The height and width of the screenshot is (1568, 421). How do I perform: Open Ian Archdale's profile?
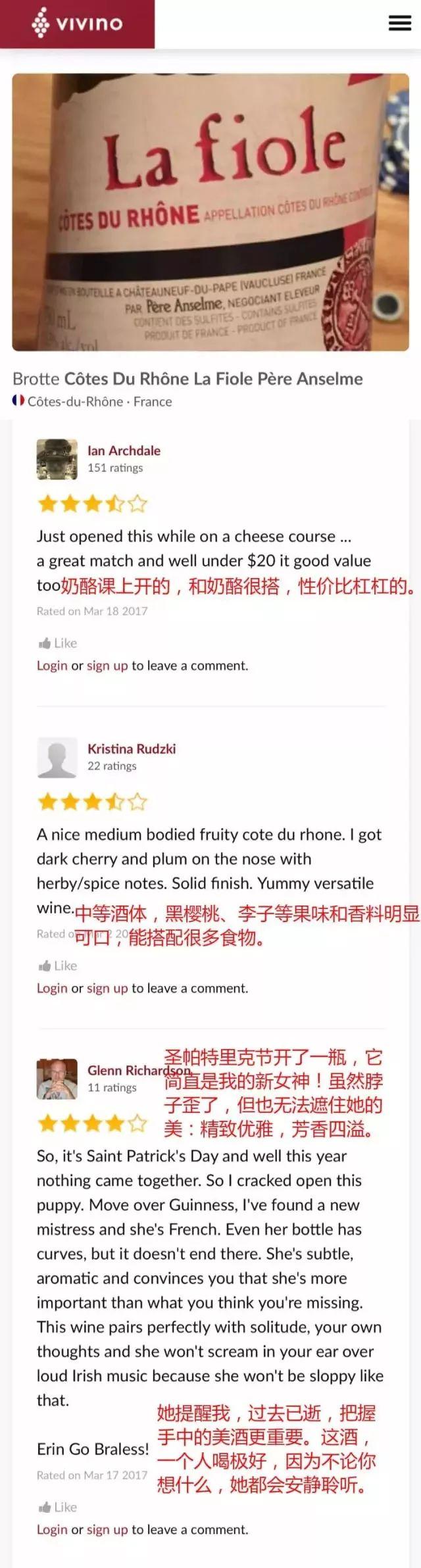(x=124, y=451)
